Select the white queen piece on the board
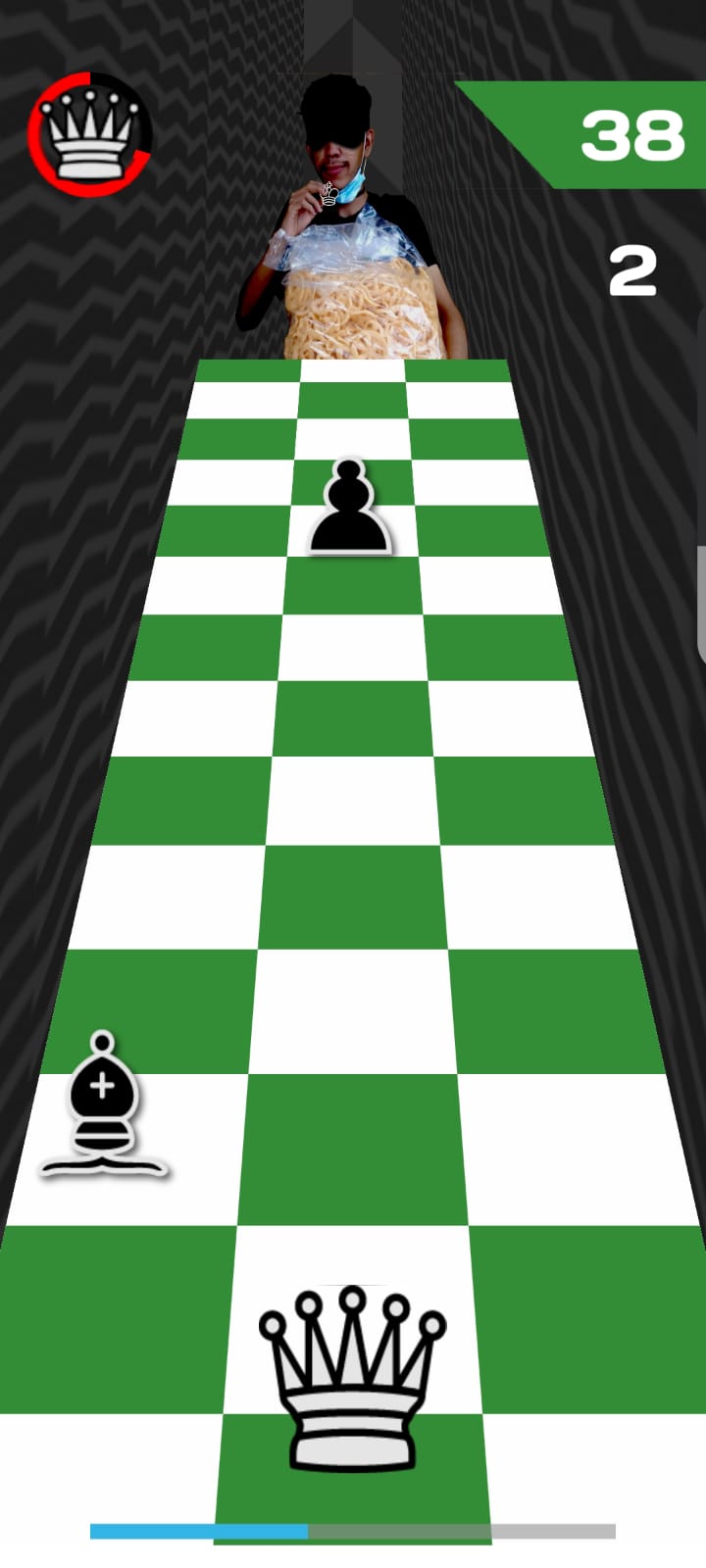The width and height of the screenshot is (706, 1568). pyautogui.click(x=352, y=1379)
